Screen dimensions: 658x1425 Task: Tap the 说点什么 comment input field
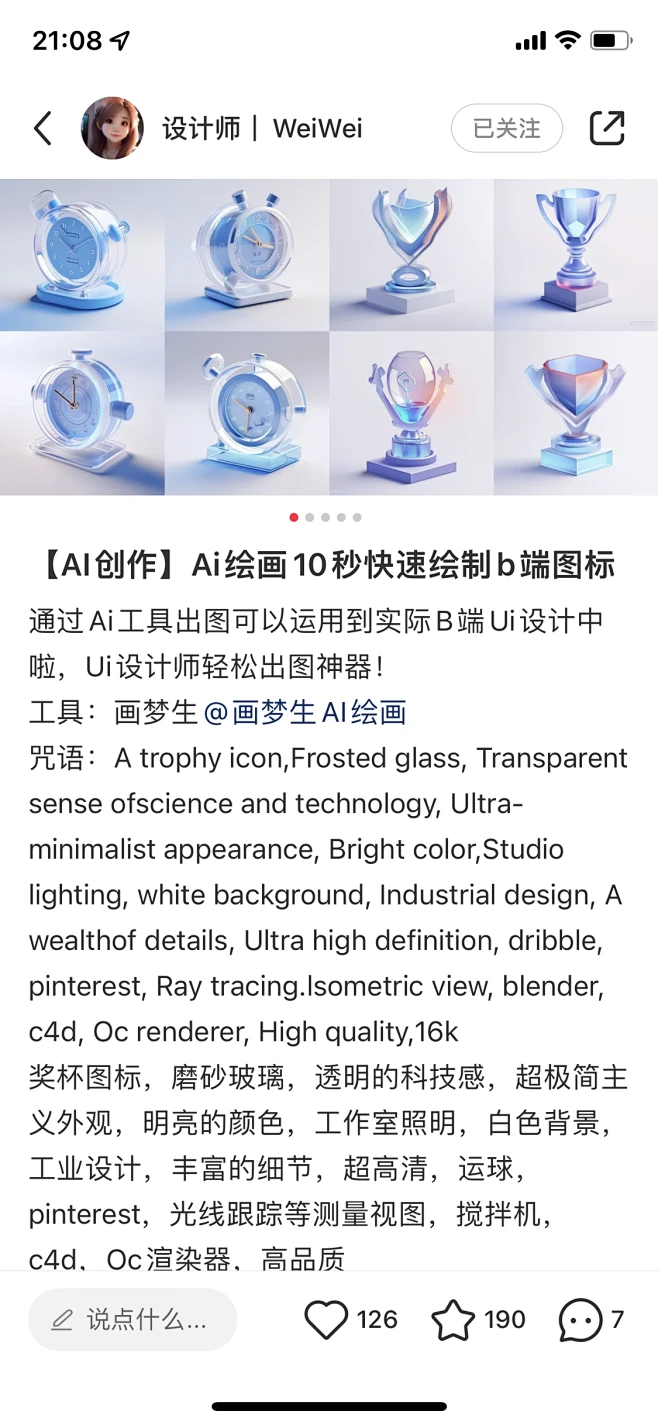click(133, 1320)
